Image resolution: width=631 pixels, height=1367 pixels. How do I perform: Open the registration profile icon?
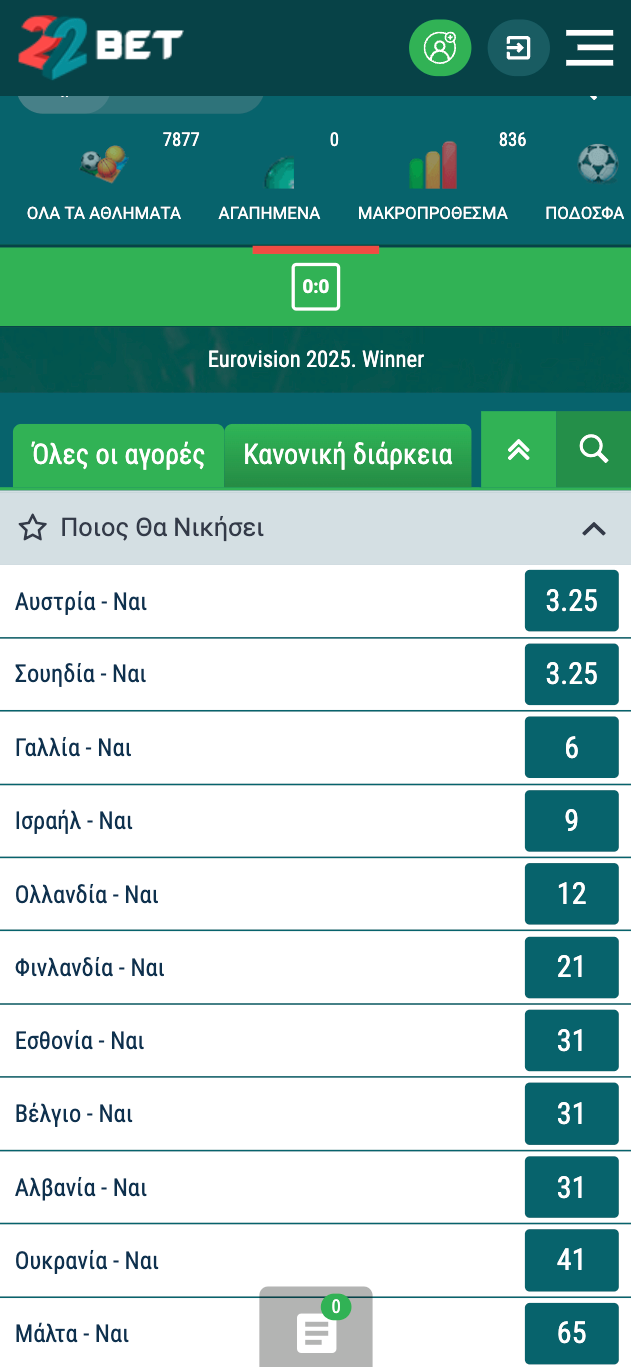coord(440,47)
